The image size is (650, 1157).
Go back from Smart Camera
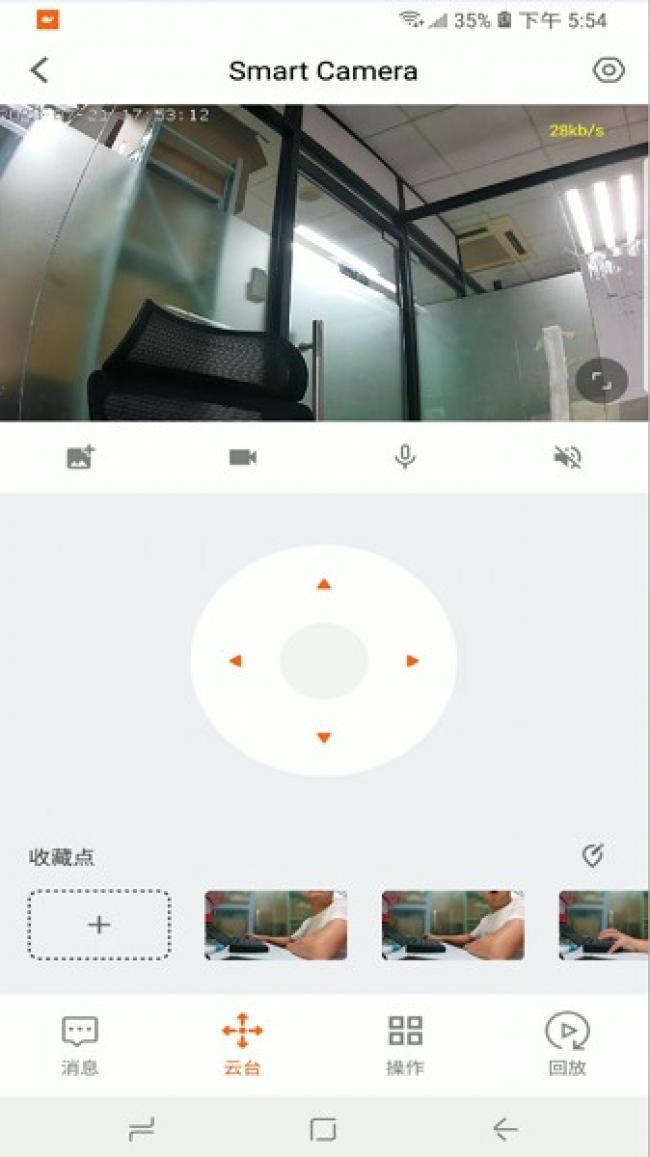click(x=39, y=70)
